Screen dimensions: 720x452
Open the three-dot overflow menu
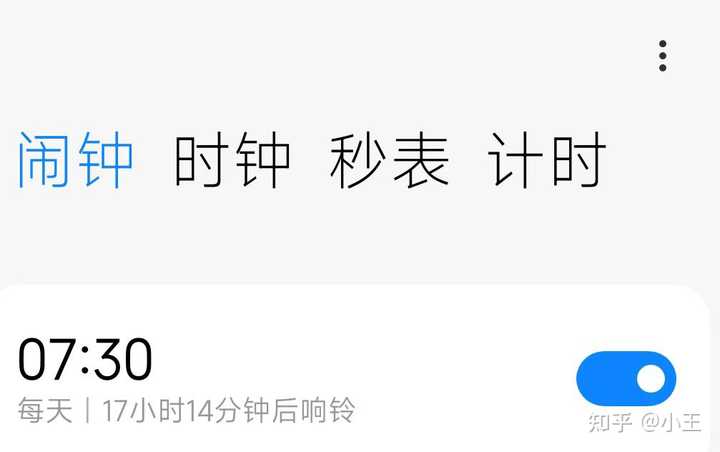pyautogui.click(x=662, y=56)
